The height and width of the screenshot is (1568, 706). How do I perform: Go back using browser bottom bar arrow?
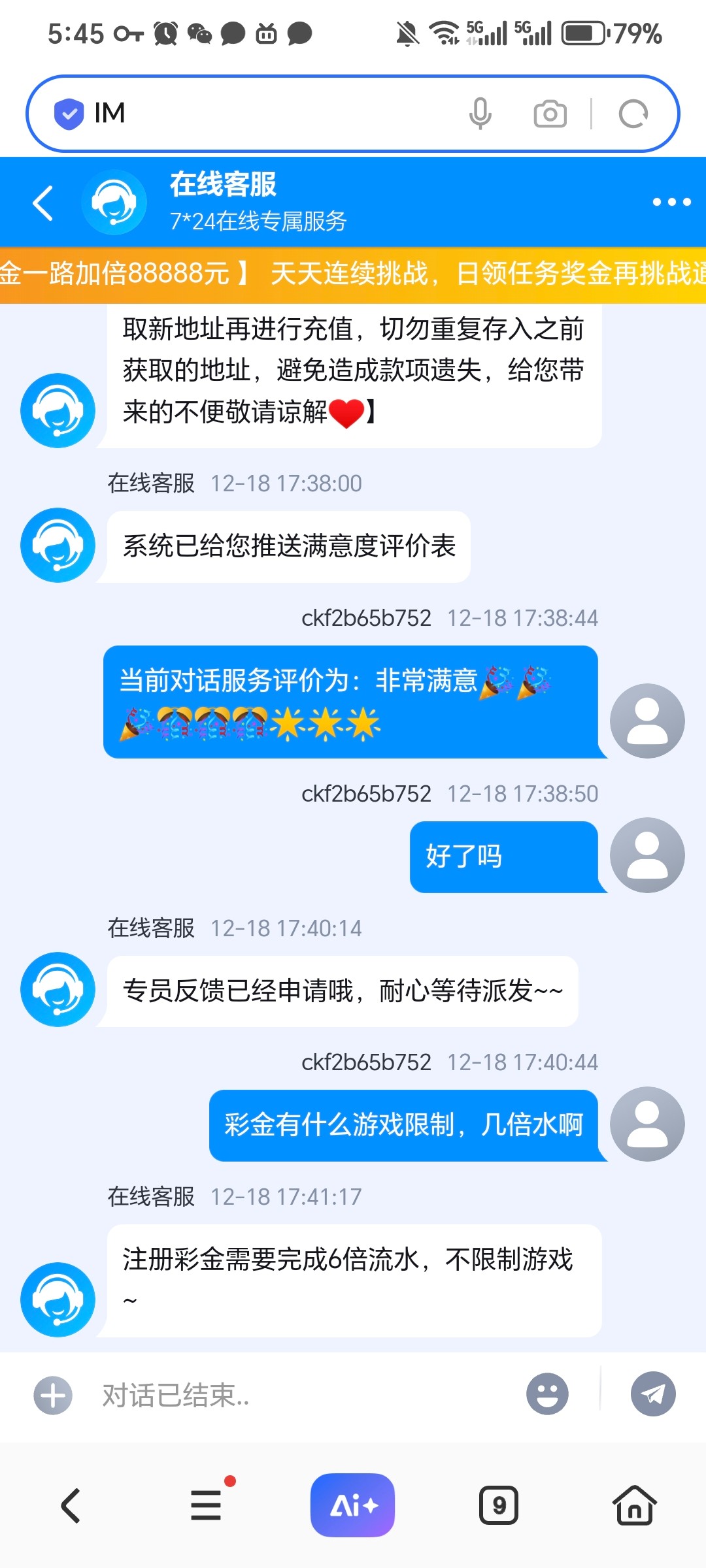[71, 1506]
